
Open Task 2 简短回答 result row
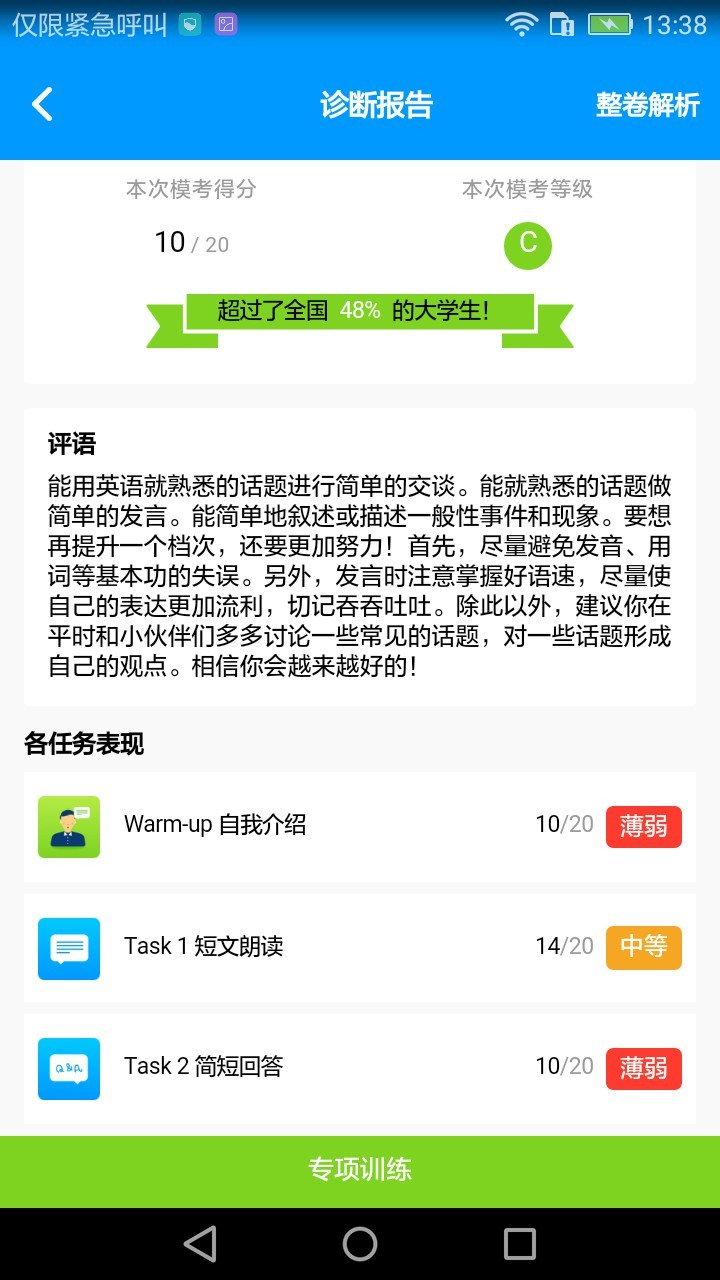[359, 1067]
